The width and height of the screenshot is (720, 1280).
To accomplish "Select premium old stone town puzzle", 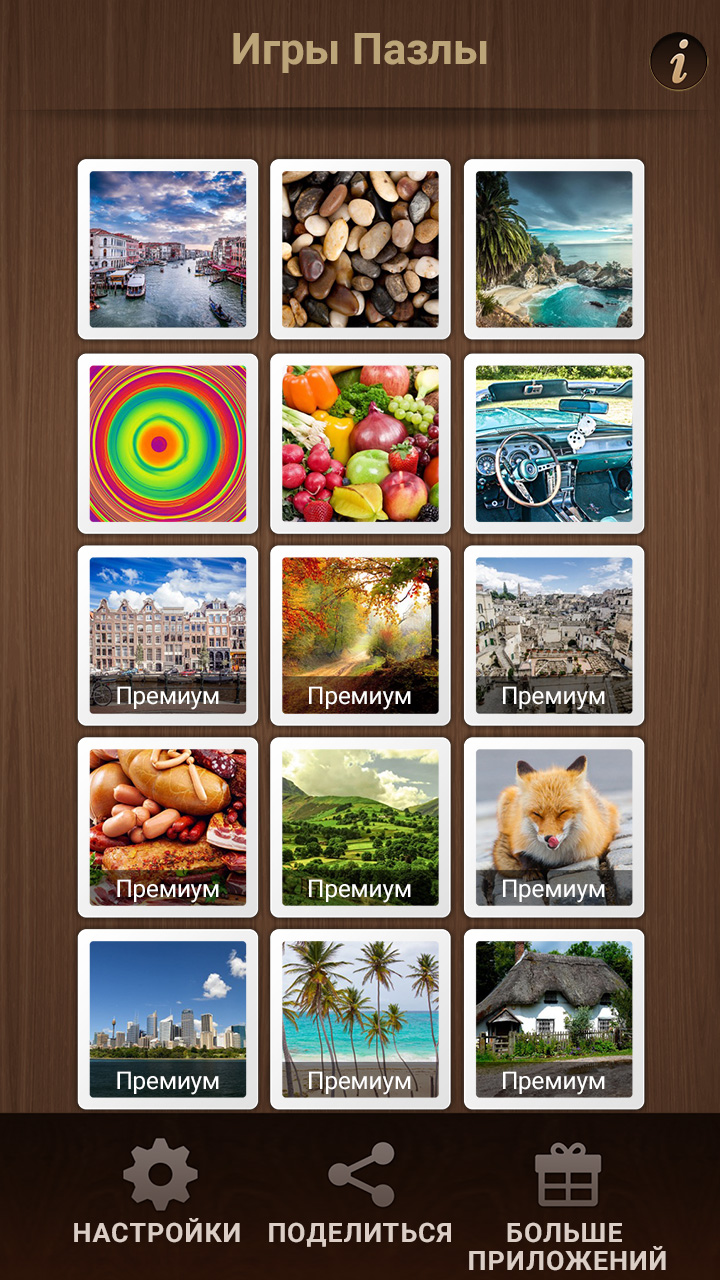I will click(x=554, y=635).
